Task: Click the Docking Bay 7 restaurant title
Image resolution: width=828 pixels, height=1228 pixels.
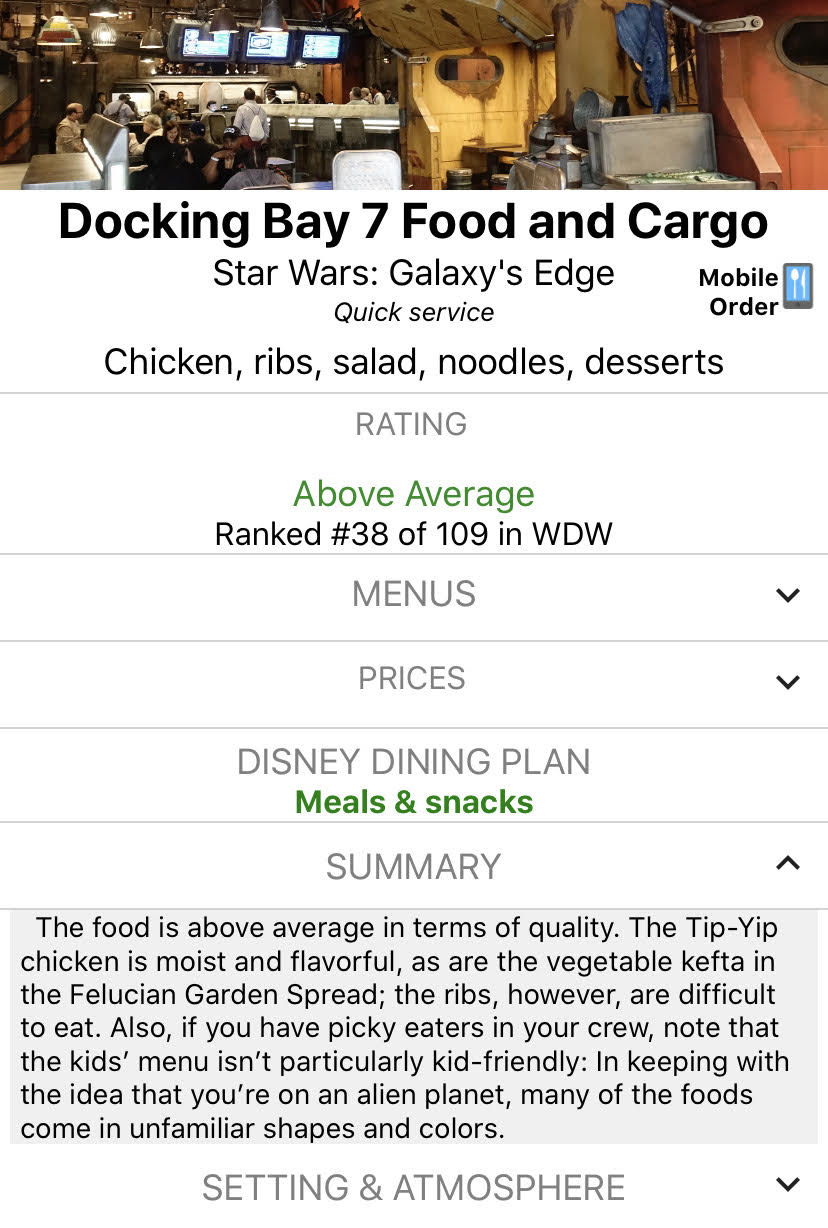Action: point(413,221)
